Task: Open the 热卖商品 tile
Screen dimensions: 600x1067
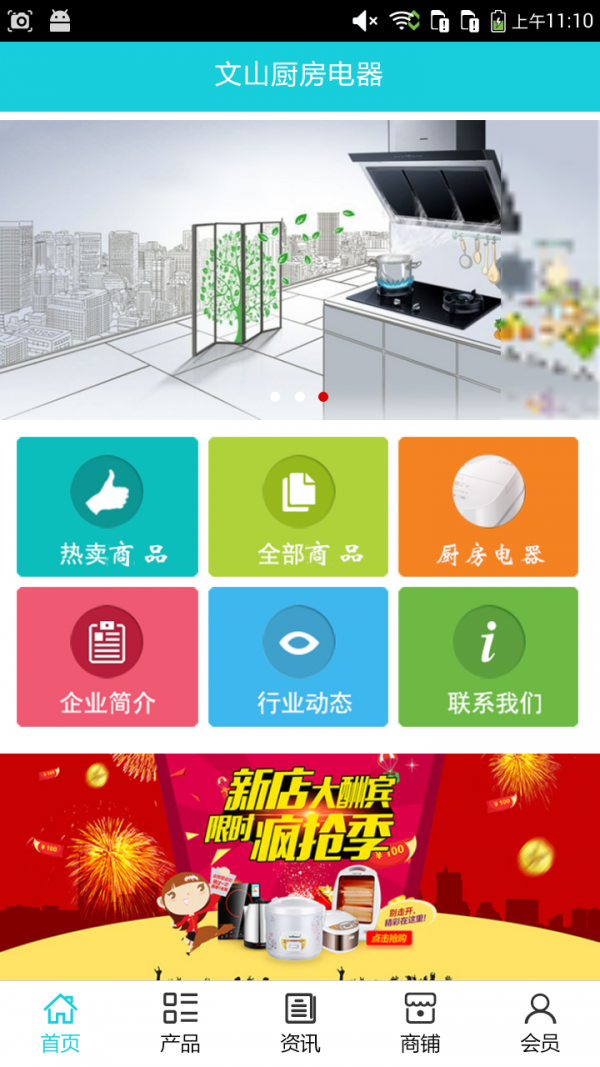Action: (107, 507)
